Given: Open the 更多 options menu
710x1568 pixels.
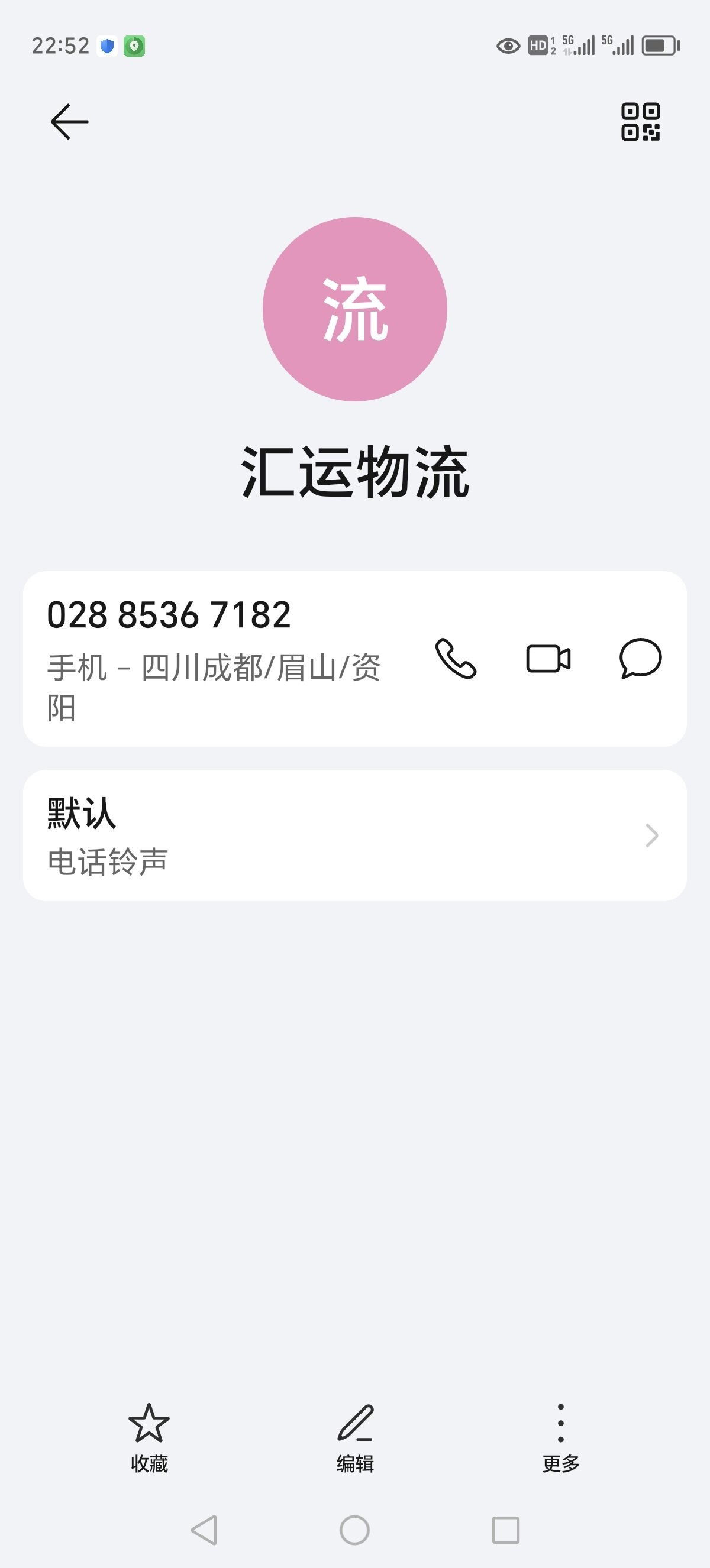Looking at the screenshot, I should point(560,1437).
